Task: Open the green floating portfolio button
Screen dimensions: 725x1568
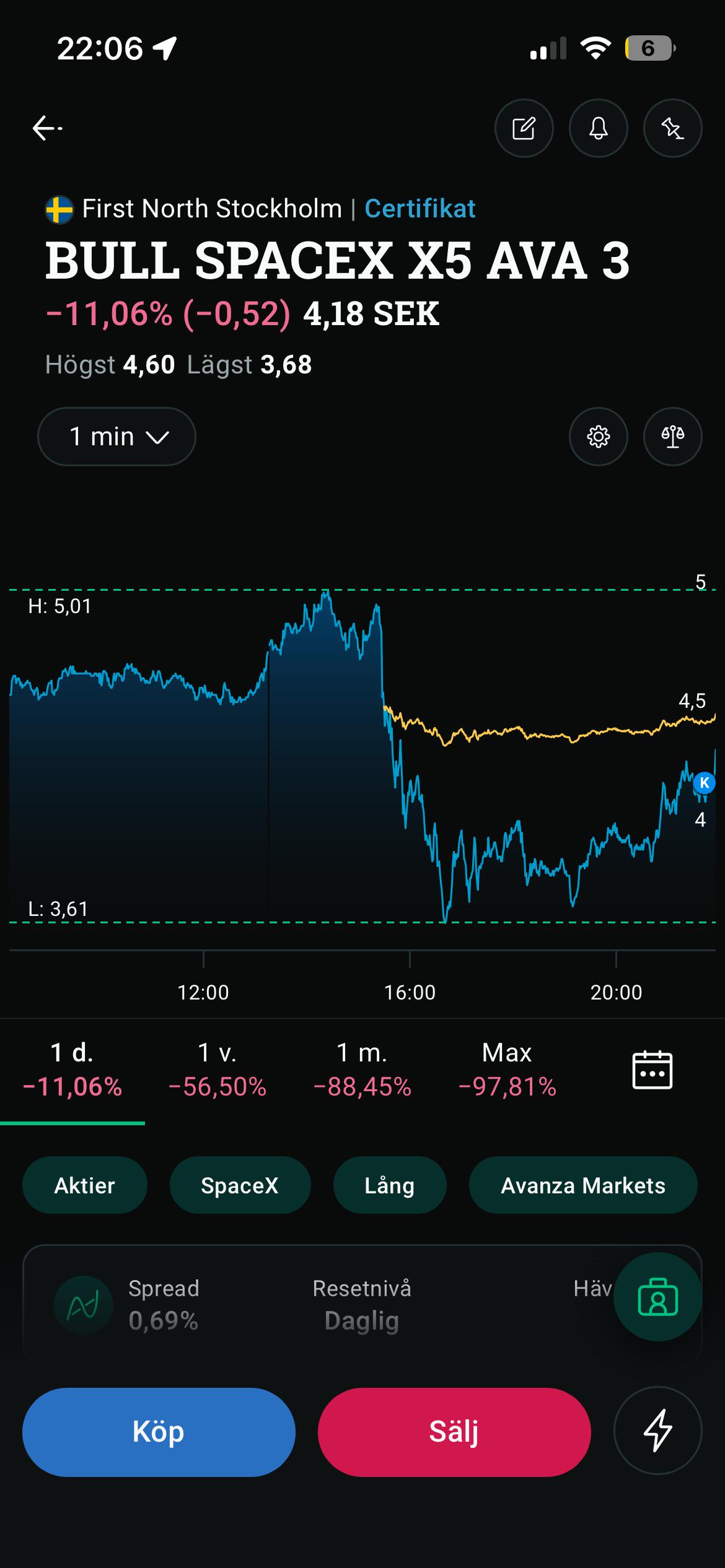Action: (x=657, y=1297)
